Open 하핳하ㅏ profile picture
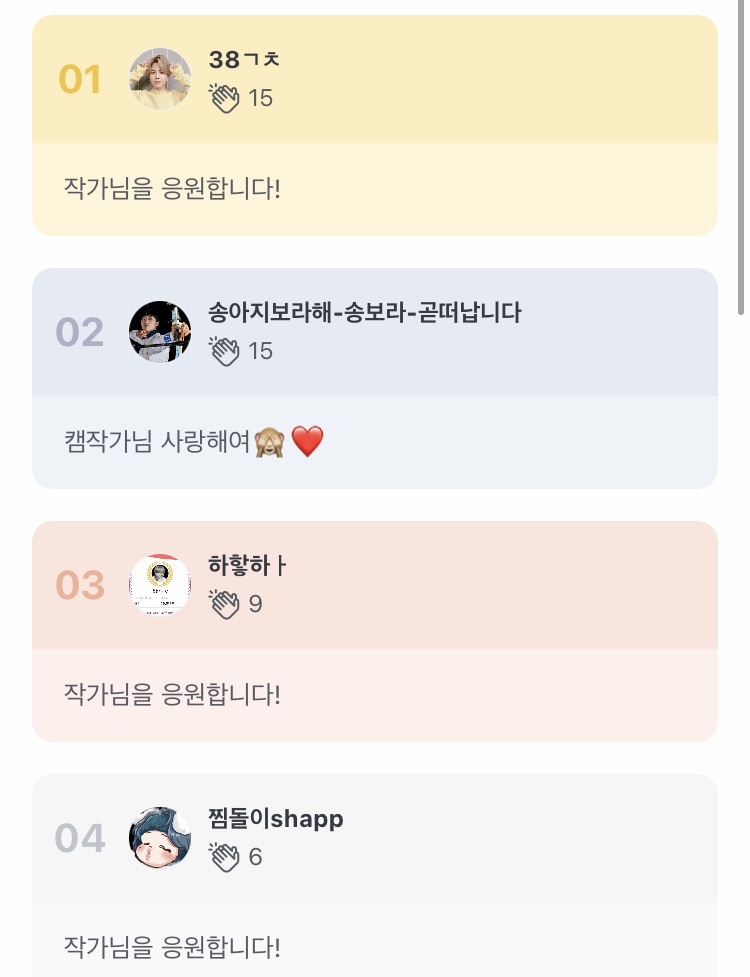This screenshot has height=977, width=750. (x=160, y=585)
